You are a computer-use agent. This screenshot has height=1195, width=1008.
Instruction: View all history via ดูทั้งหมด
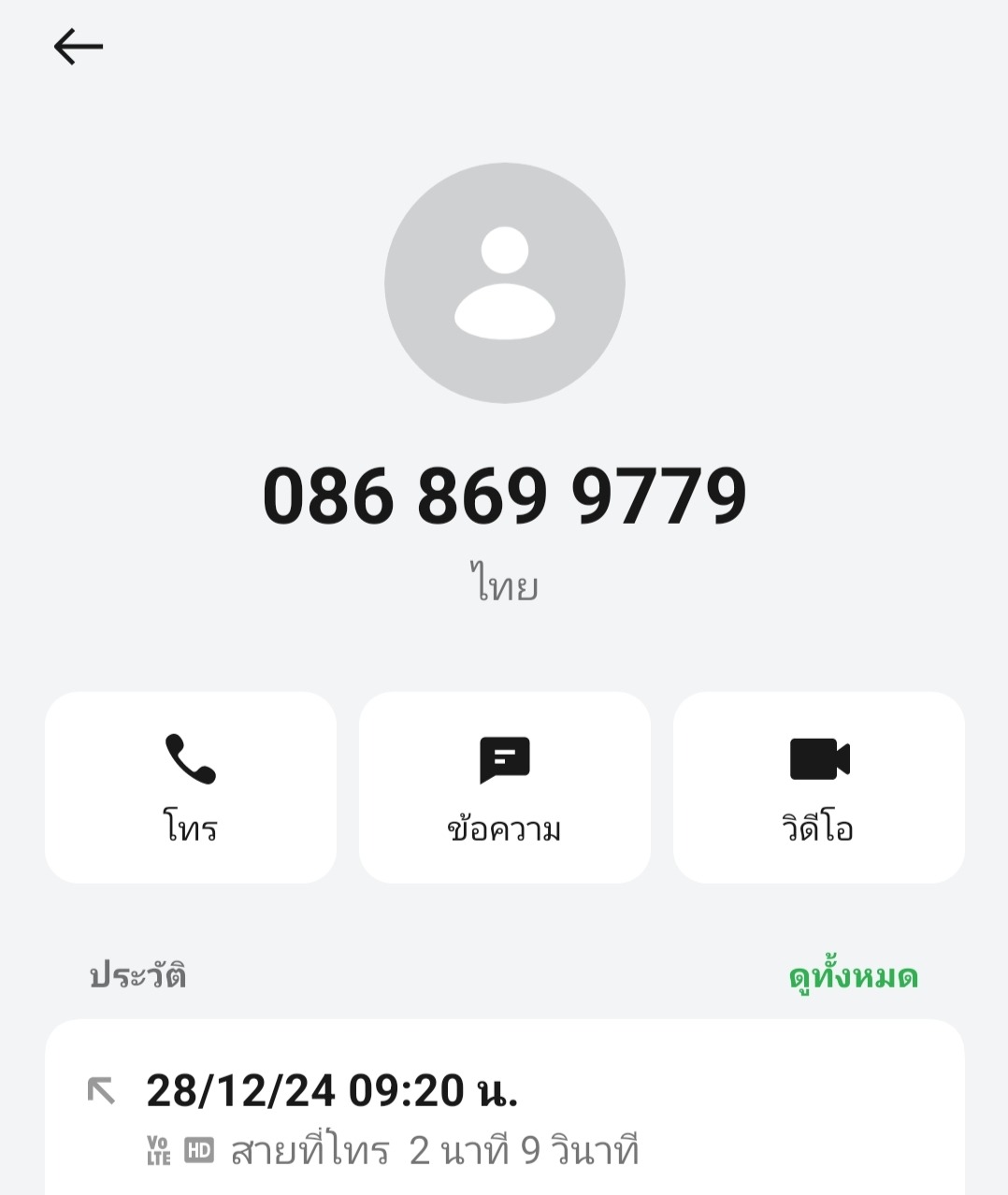(853, 976)
